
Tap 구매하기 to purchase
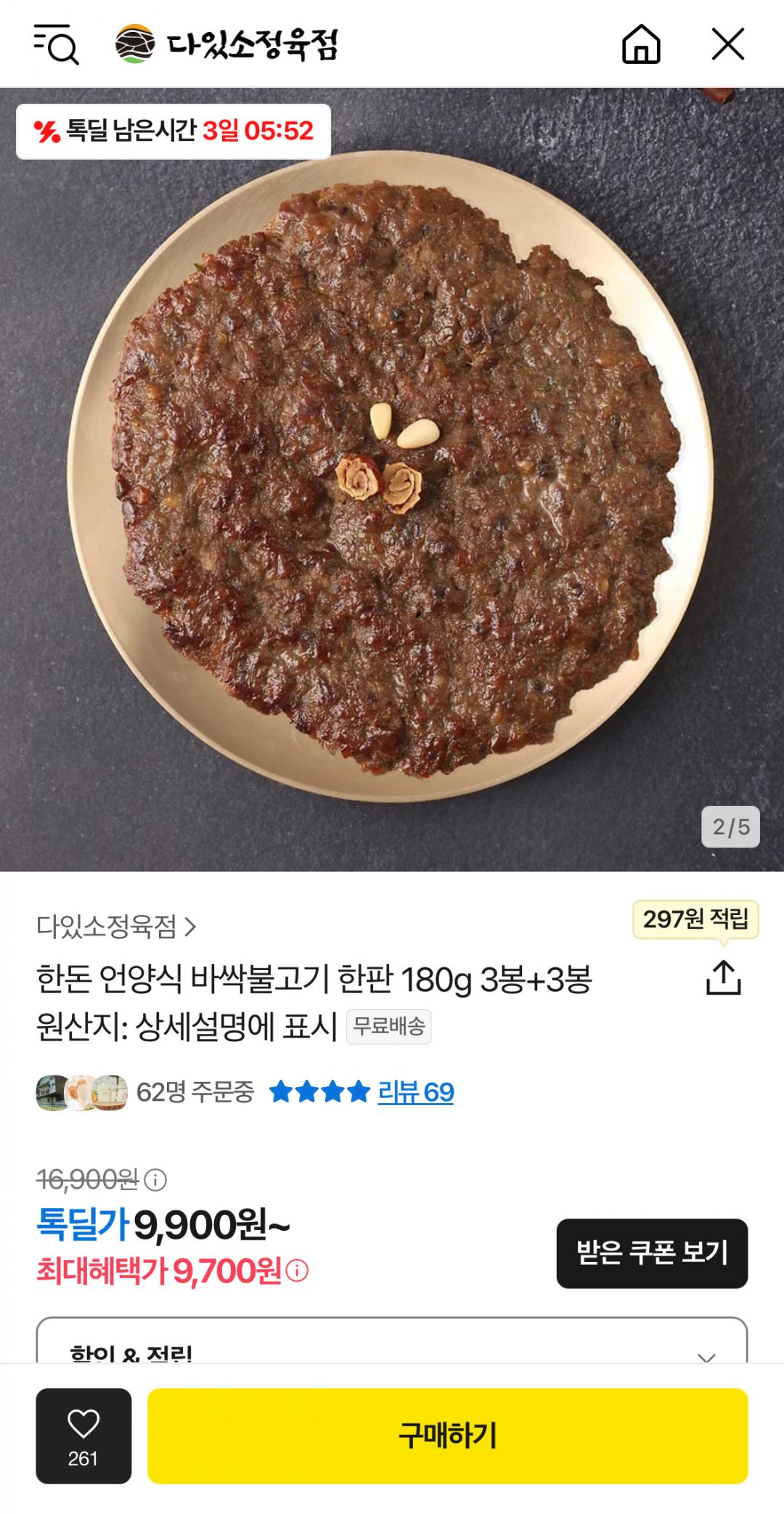pos(447,1436)
